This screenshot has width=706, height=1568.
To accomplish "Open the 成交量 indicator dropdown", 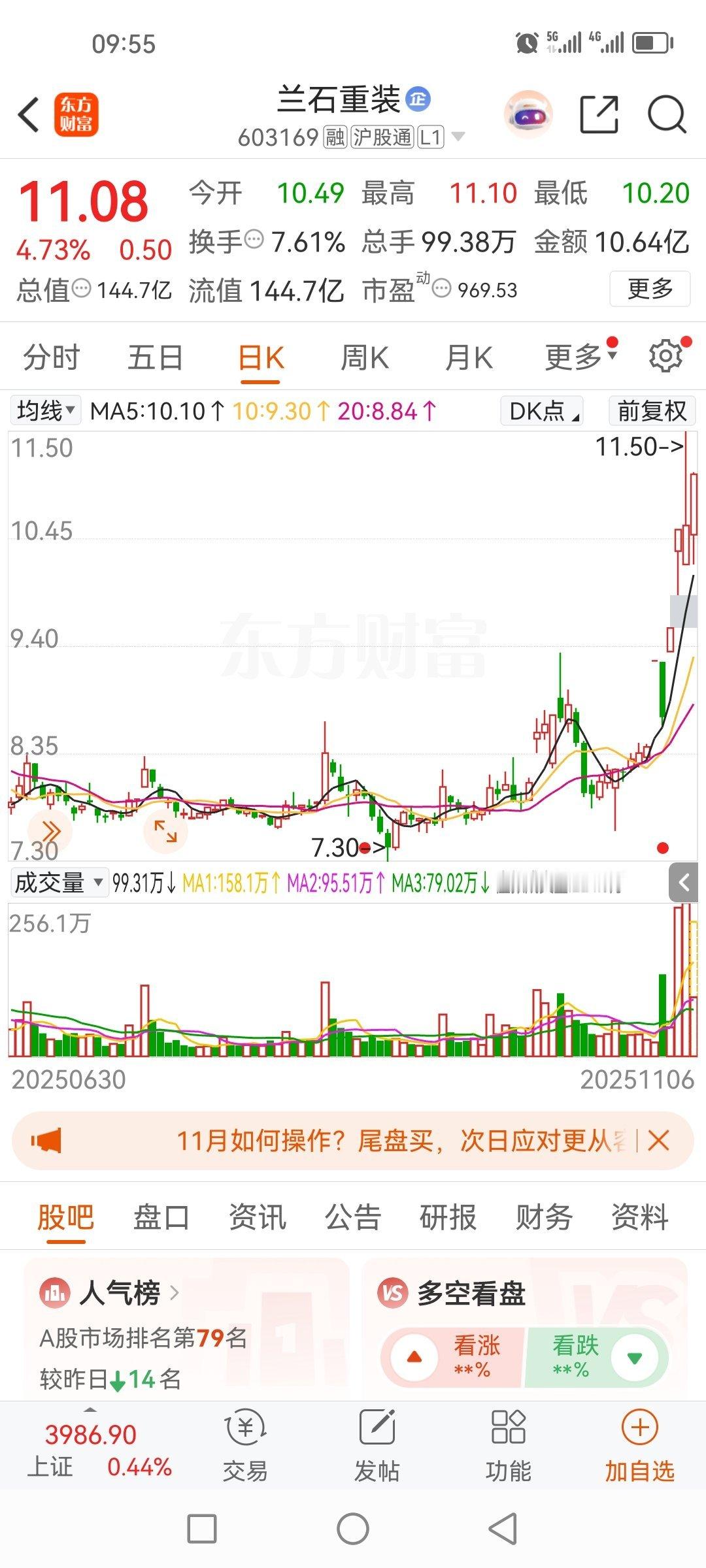I will [x=59, y=883].
